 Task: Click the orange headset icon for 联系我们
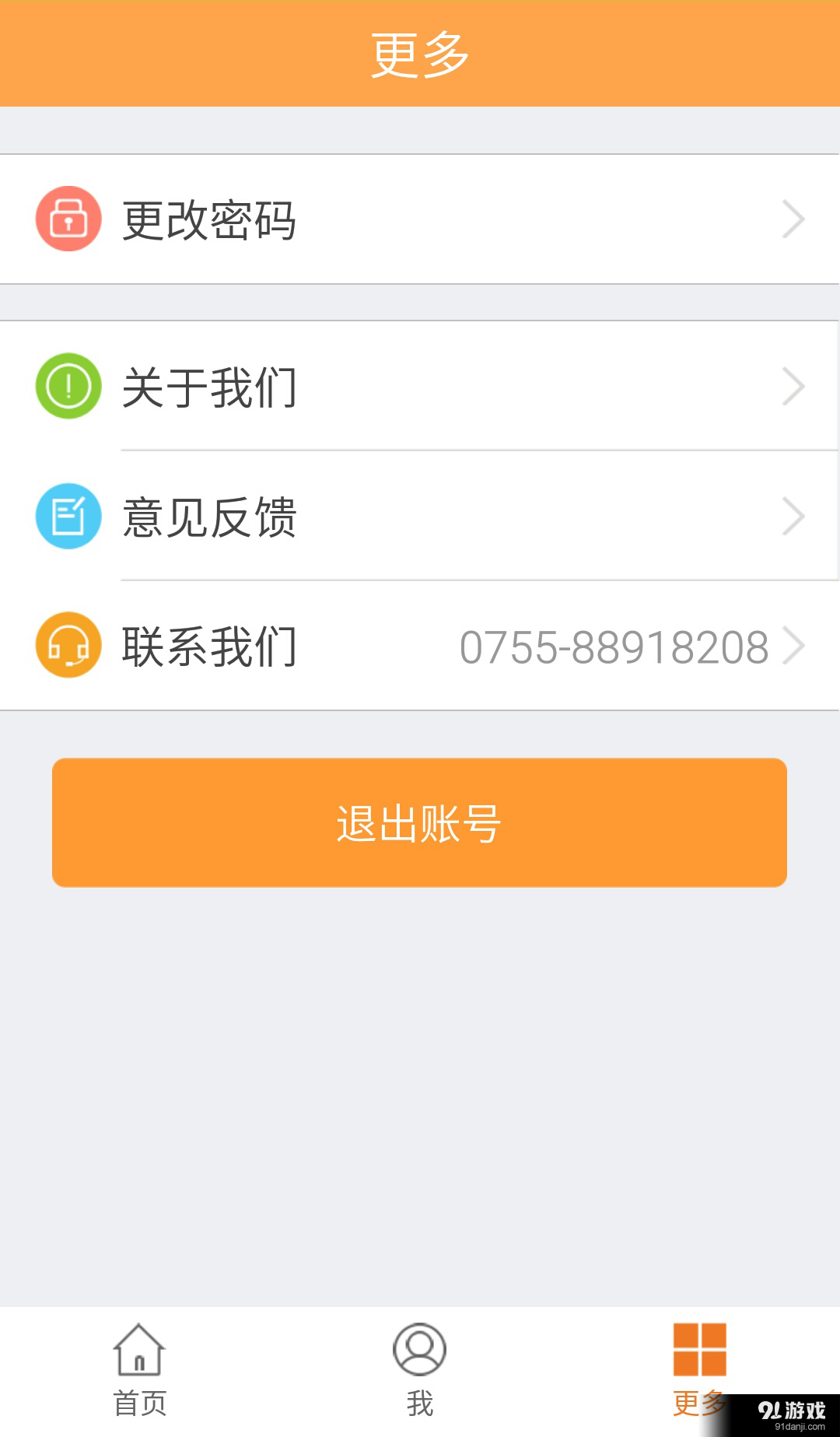click(x=68, y=645)
